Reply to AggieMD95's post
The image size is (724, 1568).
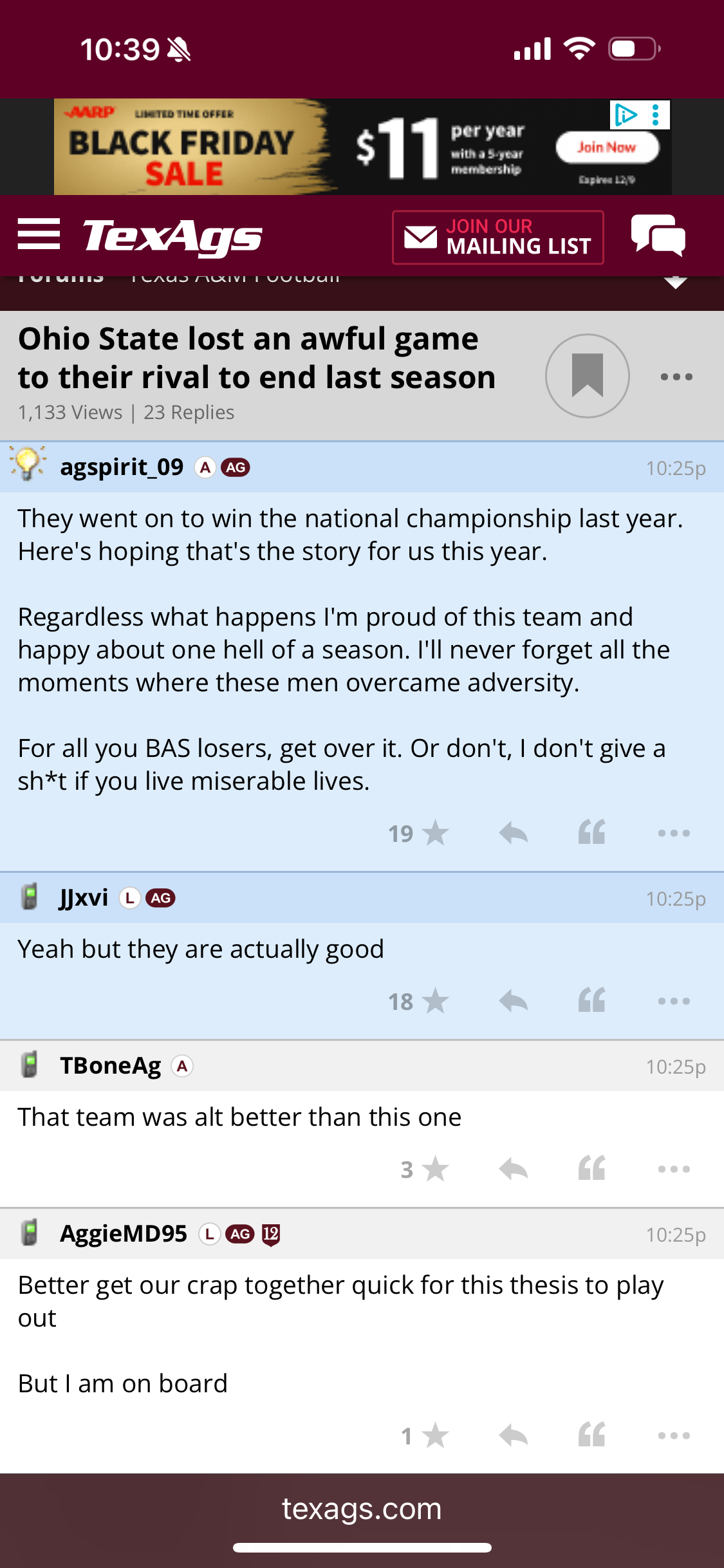click(513, 1435)
